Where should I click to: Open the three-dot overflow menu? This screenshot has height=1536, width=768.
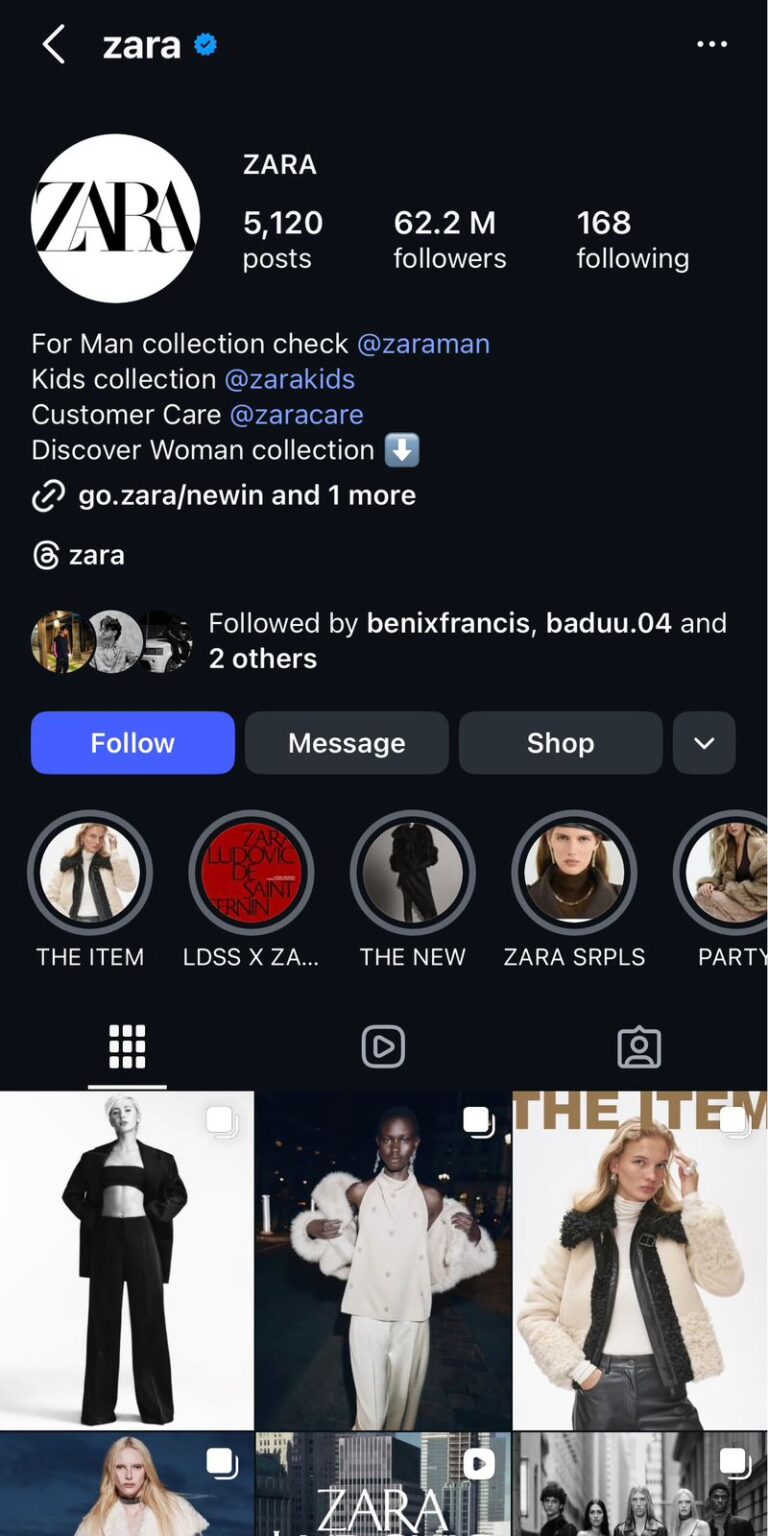point(712,45)
